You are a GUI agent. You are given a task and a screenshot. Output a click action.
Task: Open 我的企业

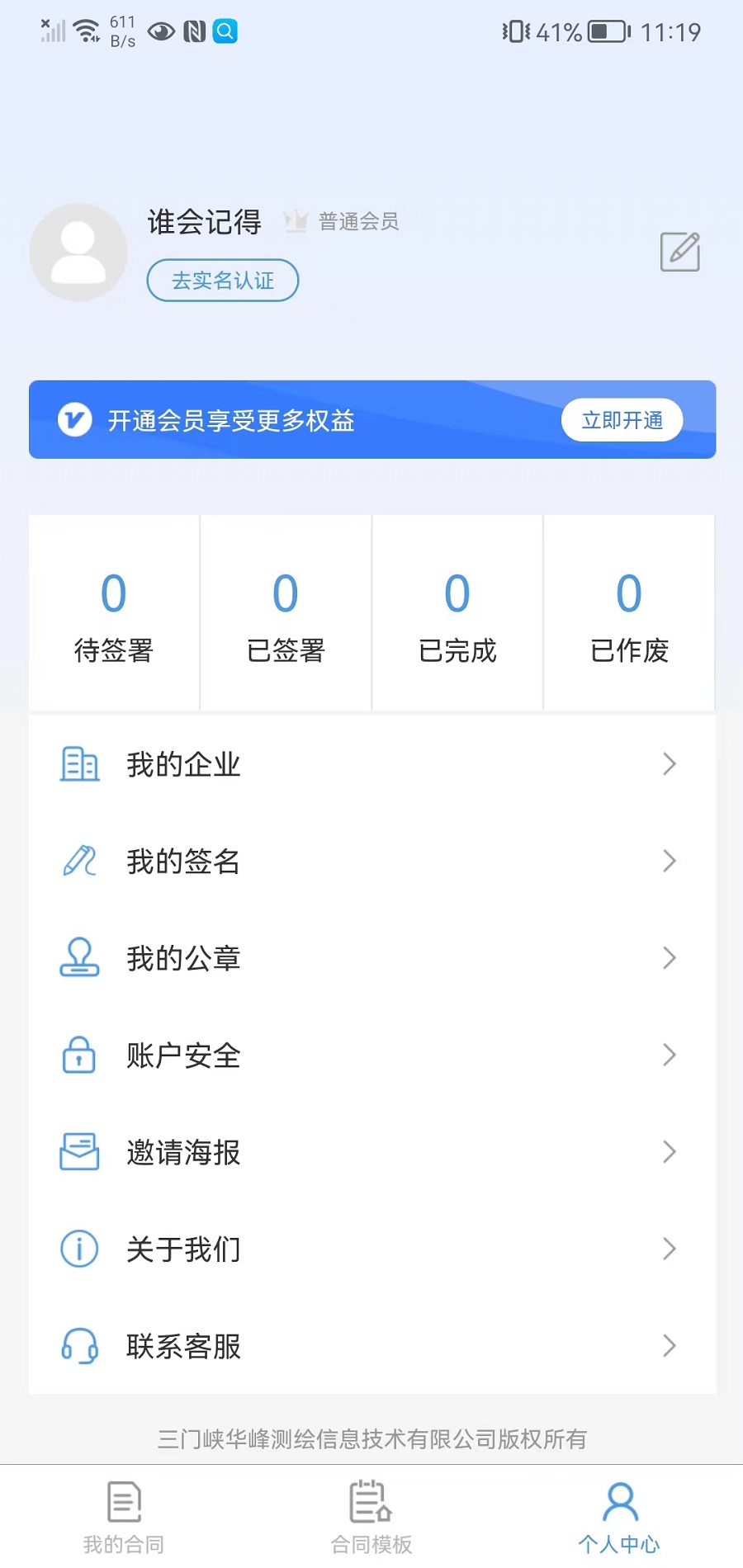coord(371,764)
